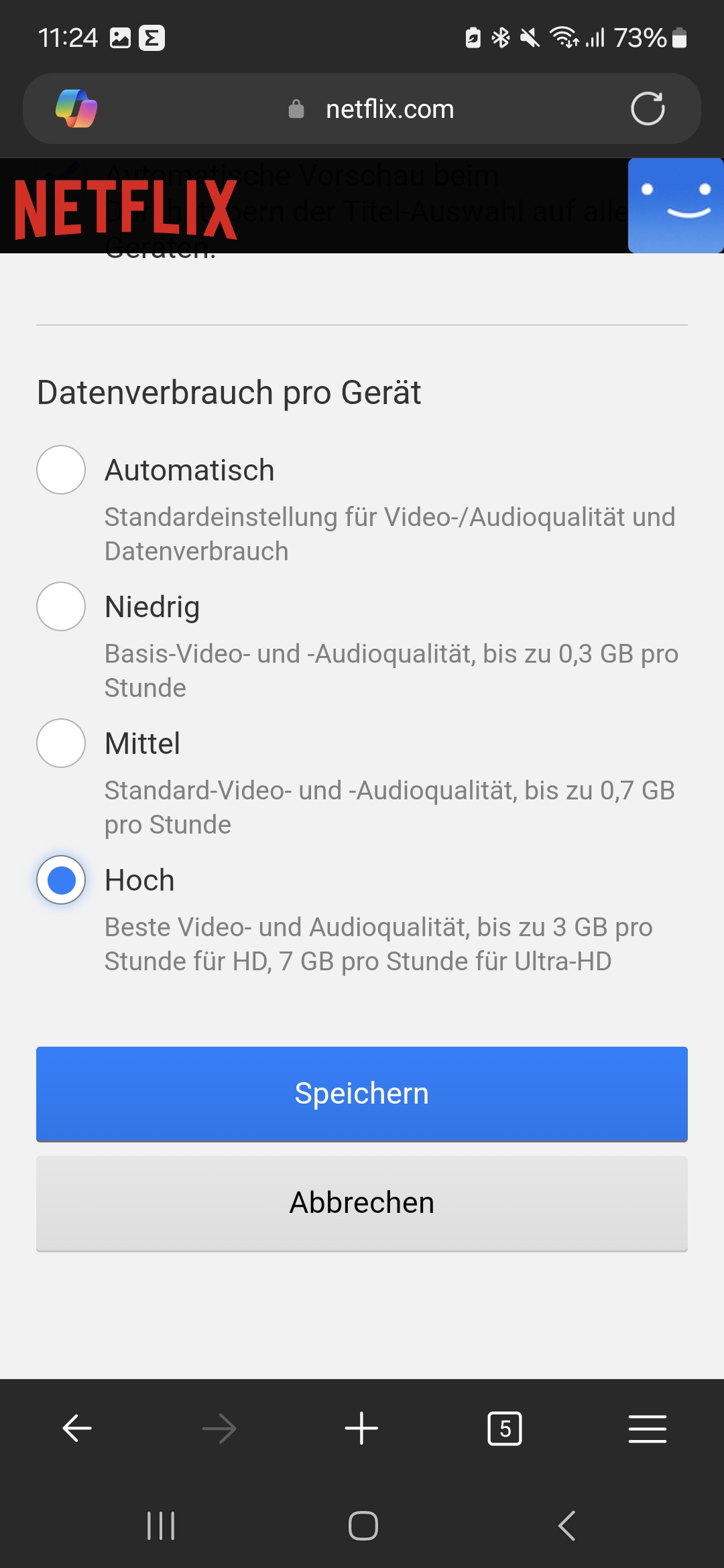Go to the phone home screen
The width and height of the screenshot is (724, 1568).
[363, 1526]
